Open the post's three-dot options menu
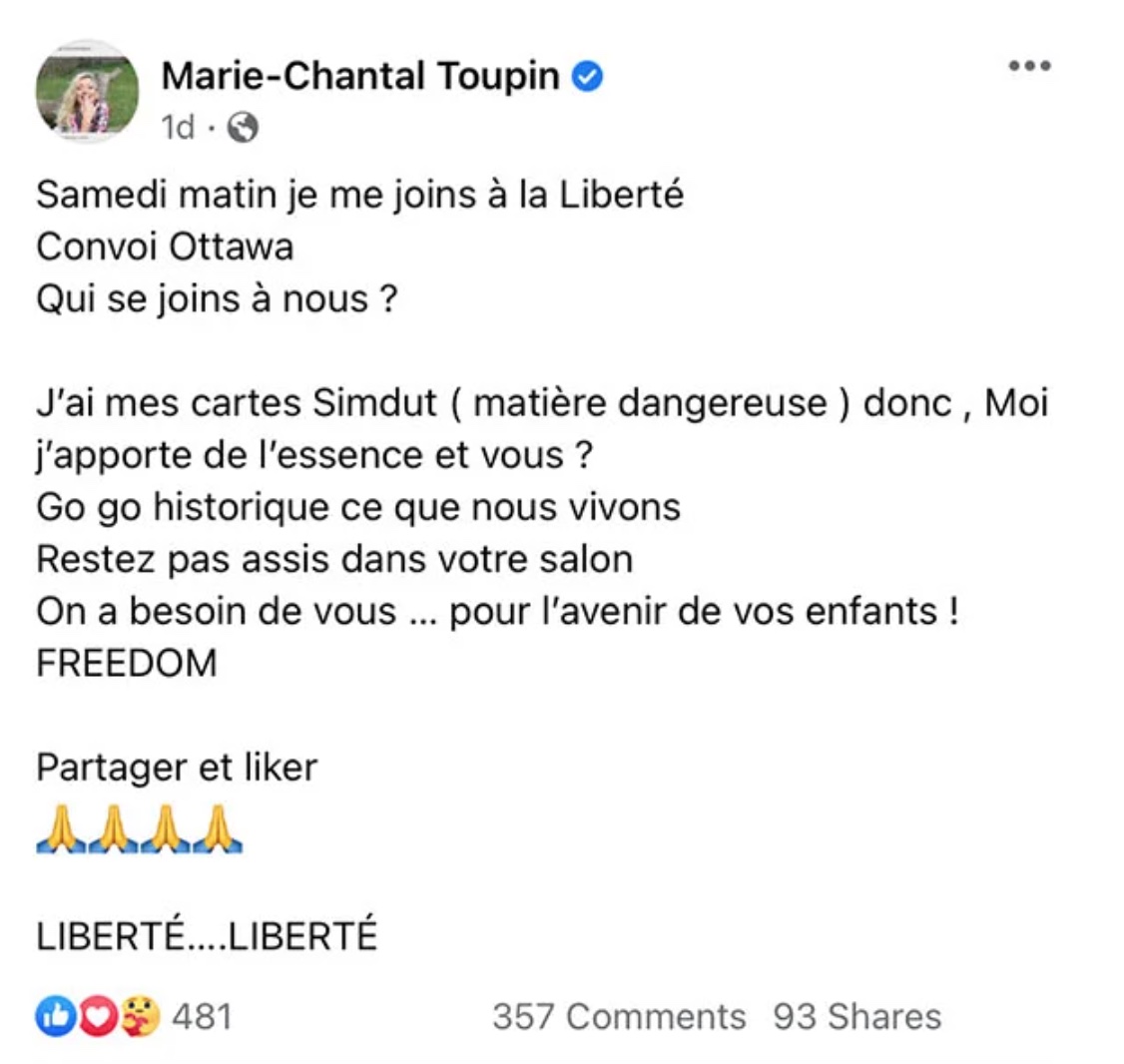 1029,67
